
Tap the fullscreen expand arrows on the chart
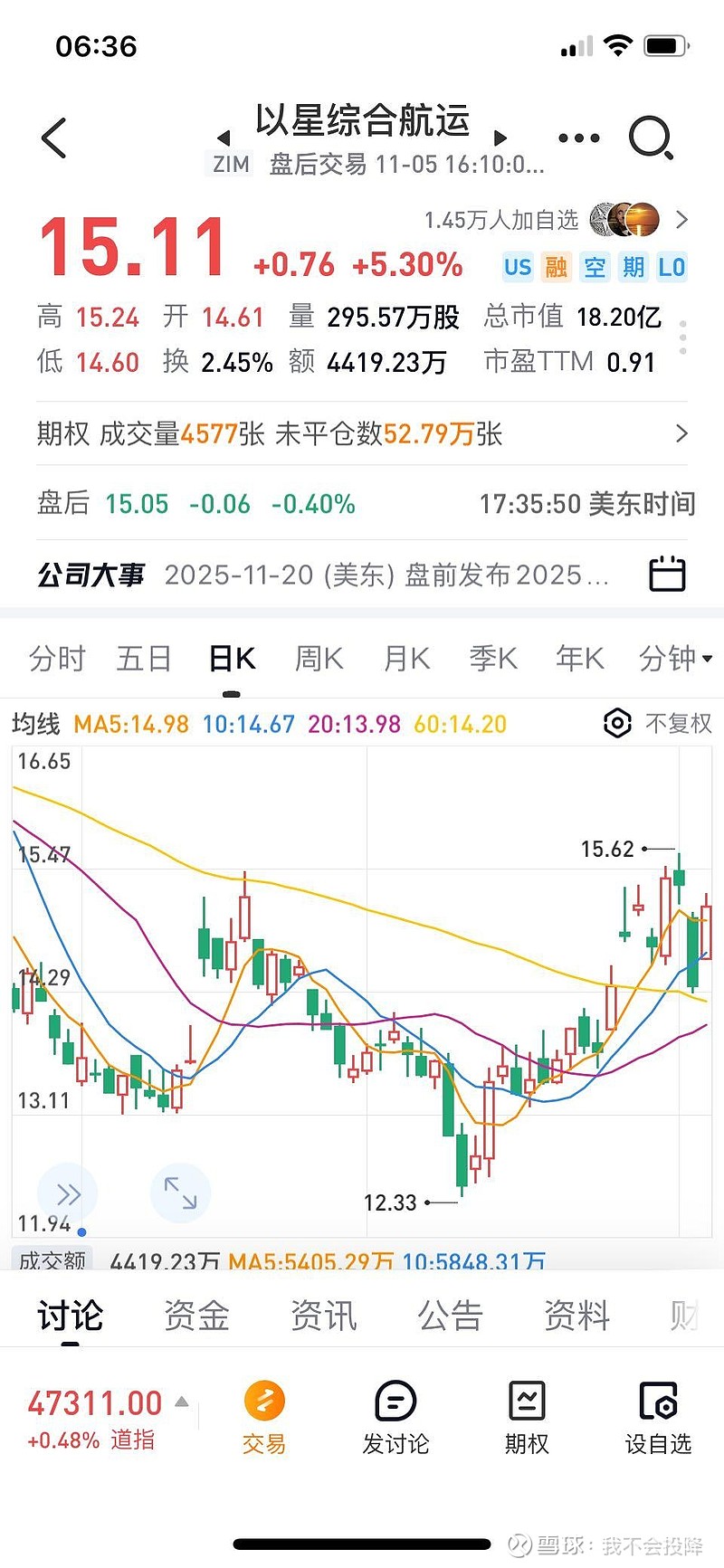[181, 1193]
